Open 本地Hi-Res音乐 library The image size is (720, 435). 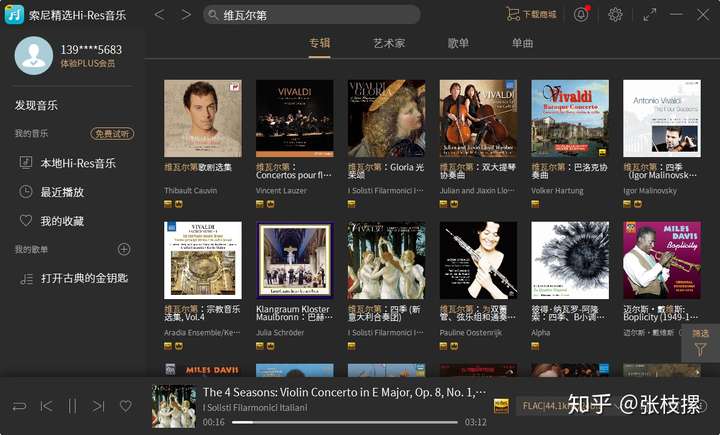coord(77,163)
